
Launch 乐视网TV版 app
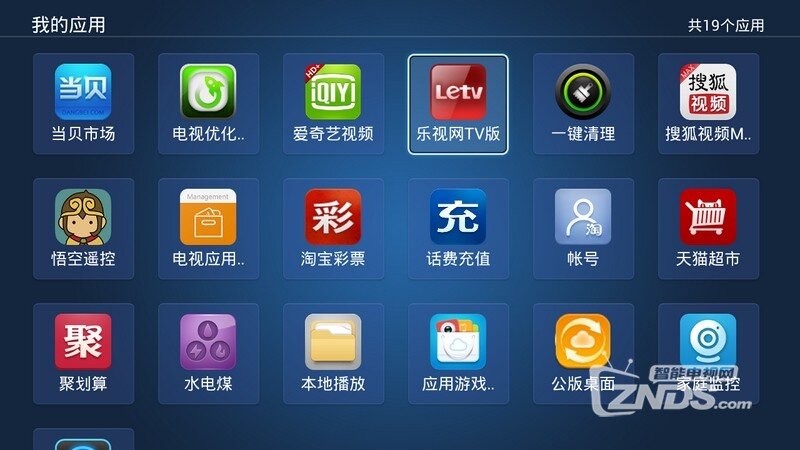coord(458,103)
